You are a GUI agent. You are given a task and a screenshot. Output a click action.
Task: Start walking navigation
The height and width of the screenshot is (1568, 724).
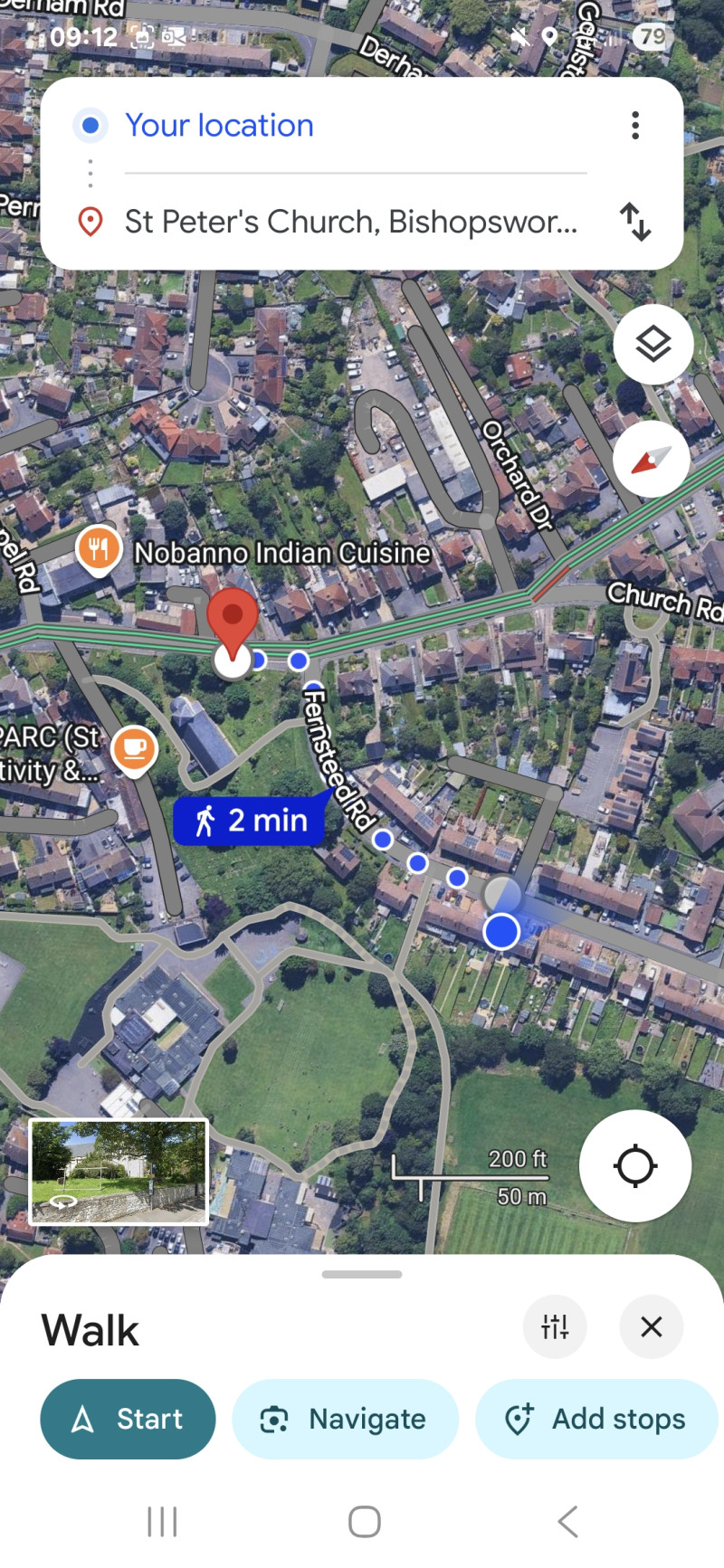(128, 1419)
